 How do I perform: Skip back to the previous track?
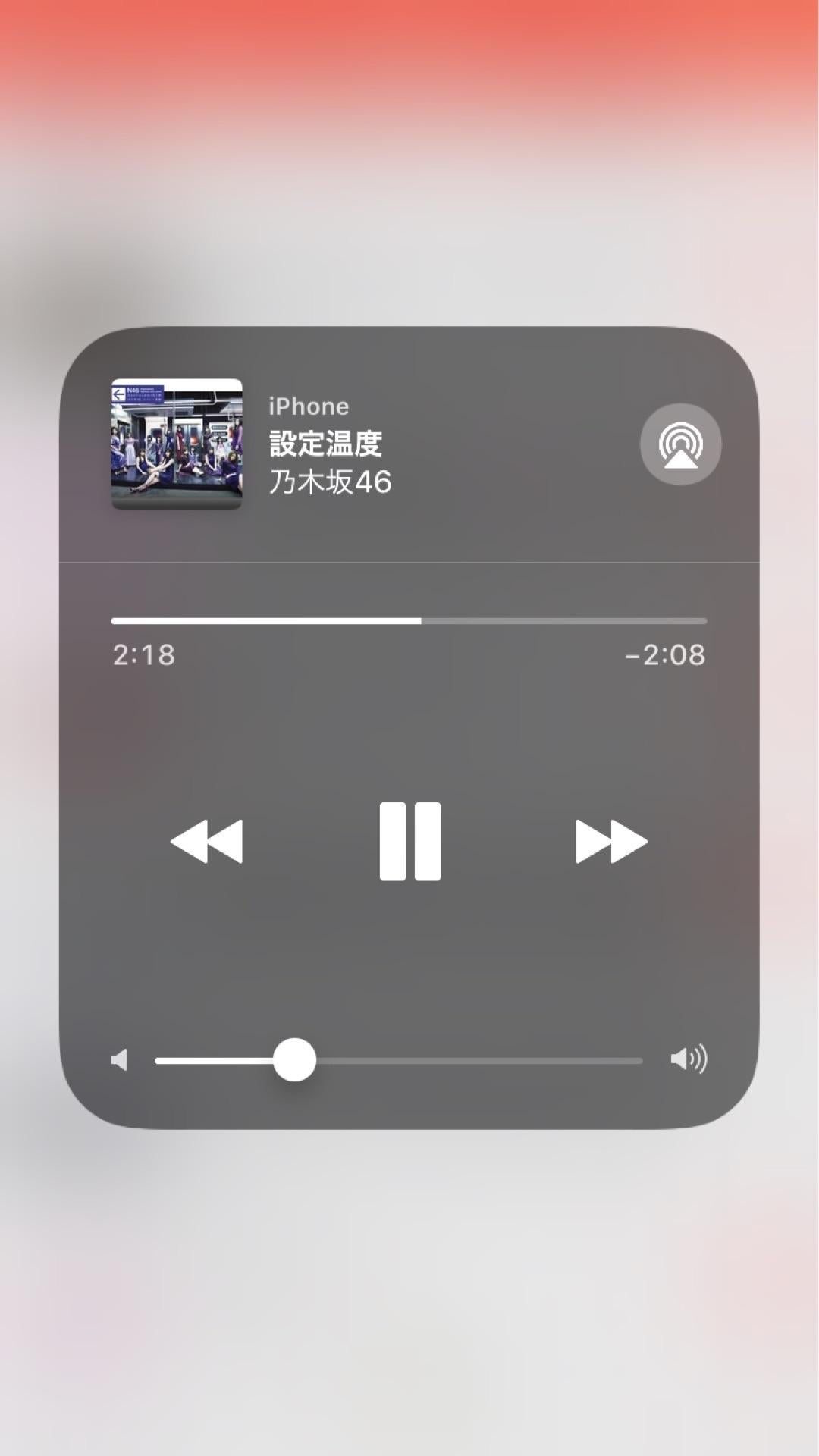(x=207, y=841)
